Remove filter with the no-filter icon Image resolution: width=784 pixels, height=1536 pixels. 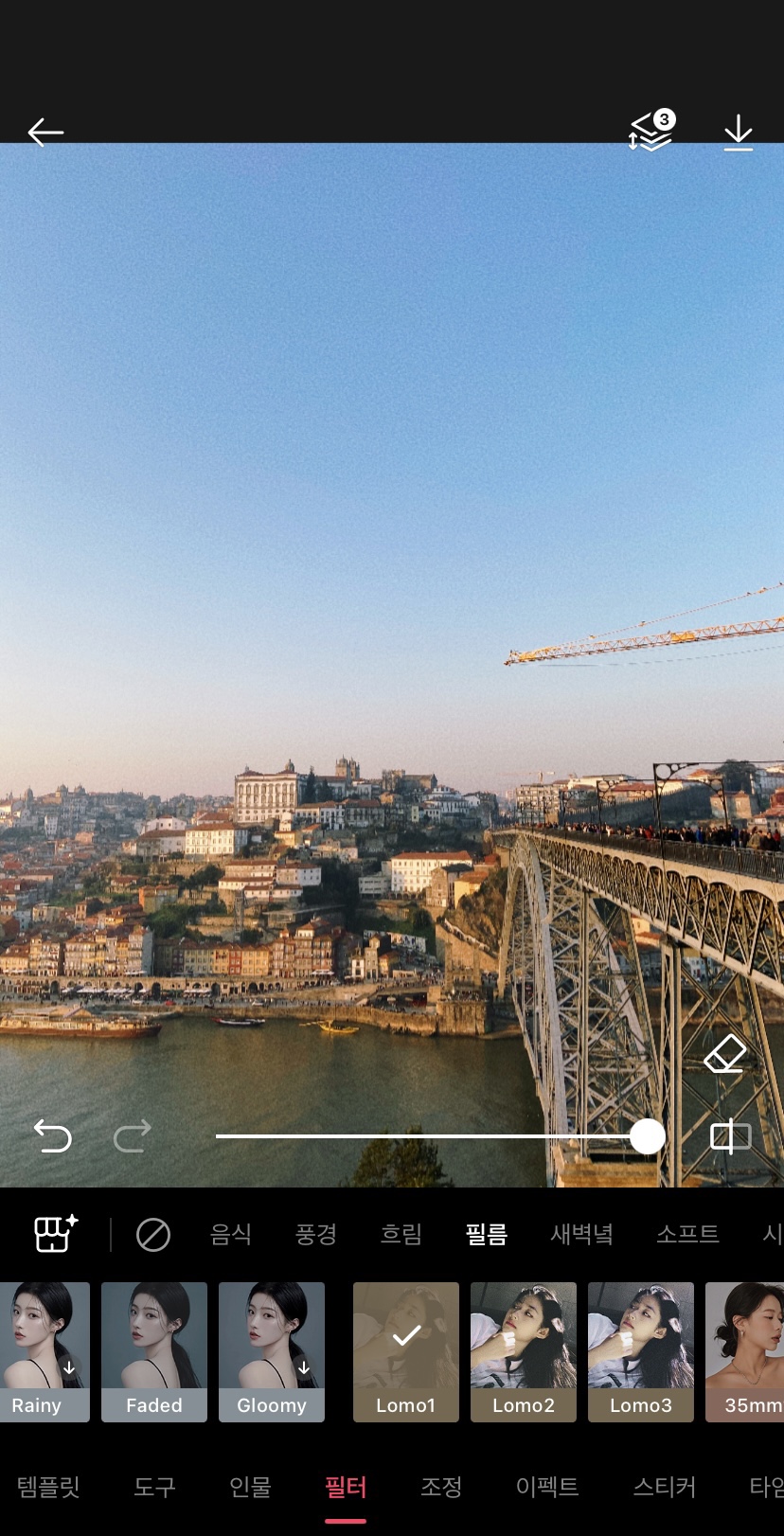[153, 1235]
